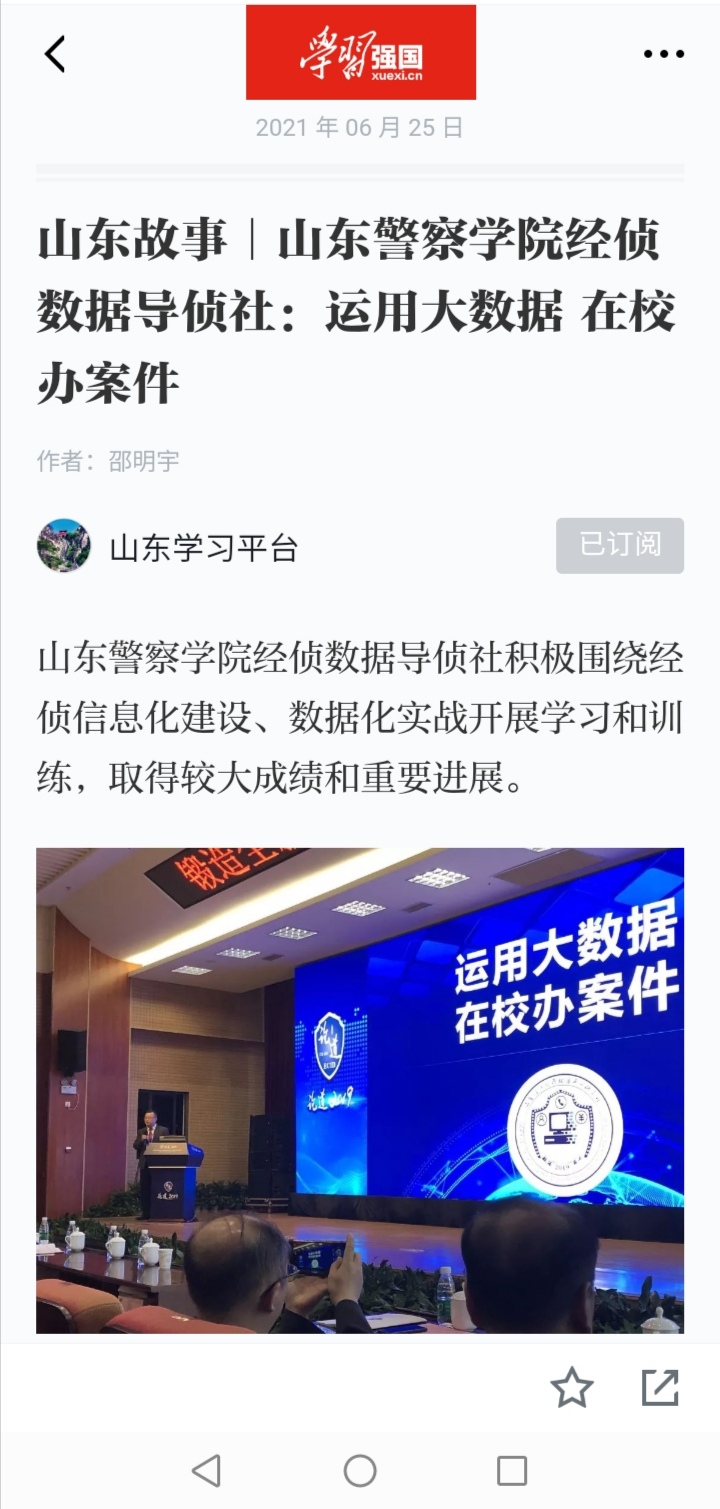This screenshot has width=720, height=1509.
Task: Open the 山东学习平台 publisher profile
Action: point(203,547)
